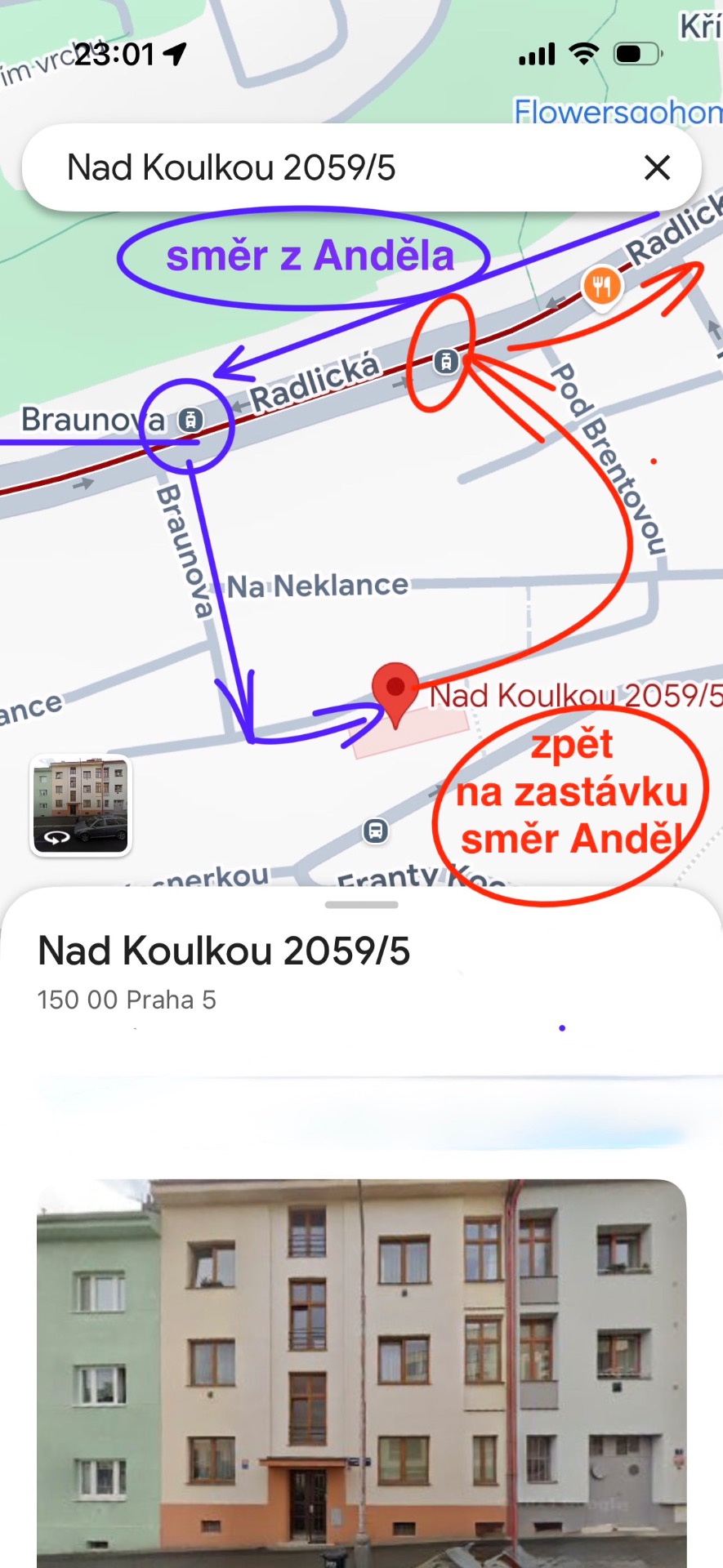723x1568 pixels.
Task: Tap the orange restaurant pin on Radlická
Action: click(602, 287)
